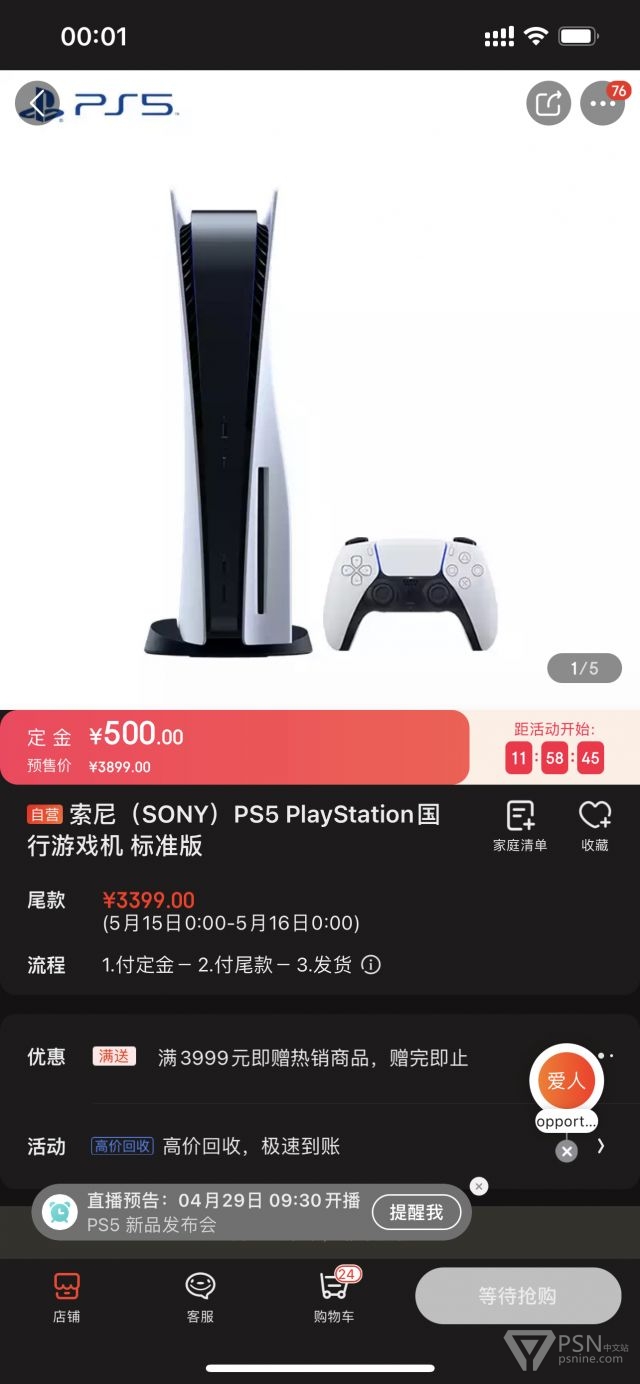
Task: View the process info icon next to 发货
Action: coord(371,965)
